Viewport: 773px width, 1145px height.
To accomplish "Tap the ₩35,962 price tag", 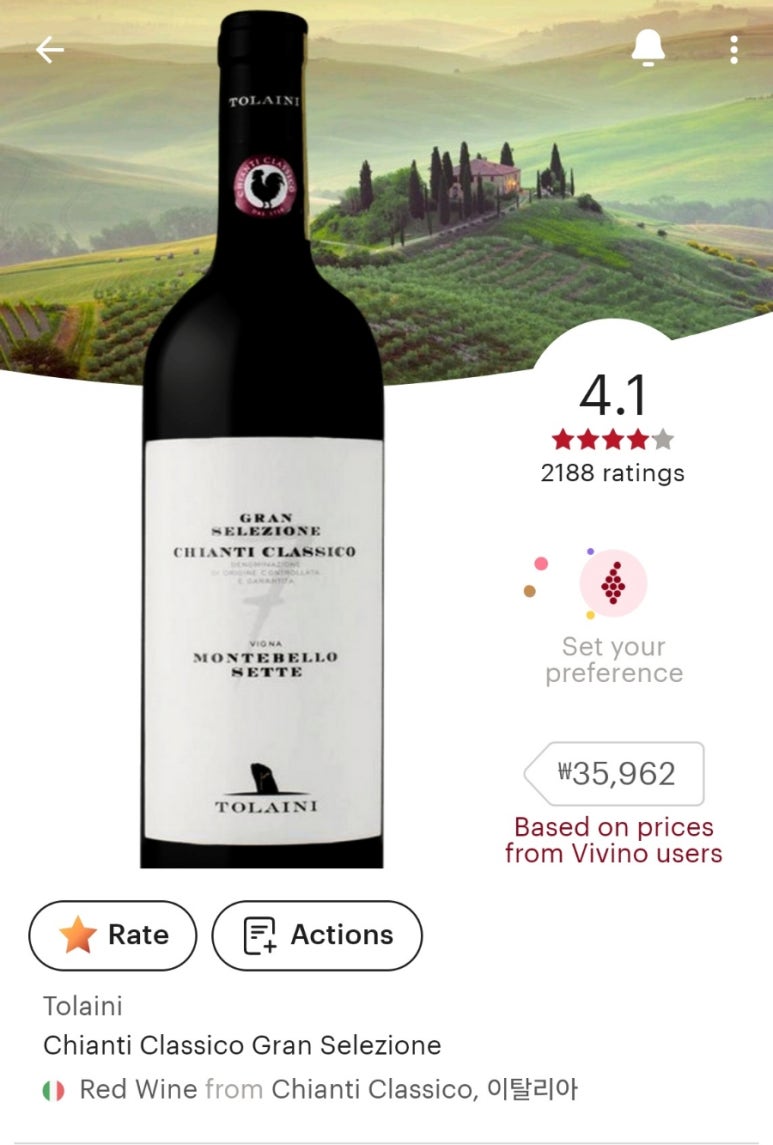I will [x=615, y=774].
